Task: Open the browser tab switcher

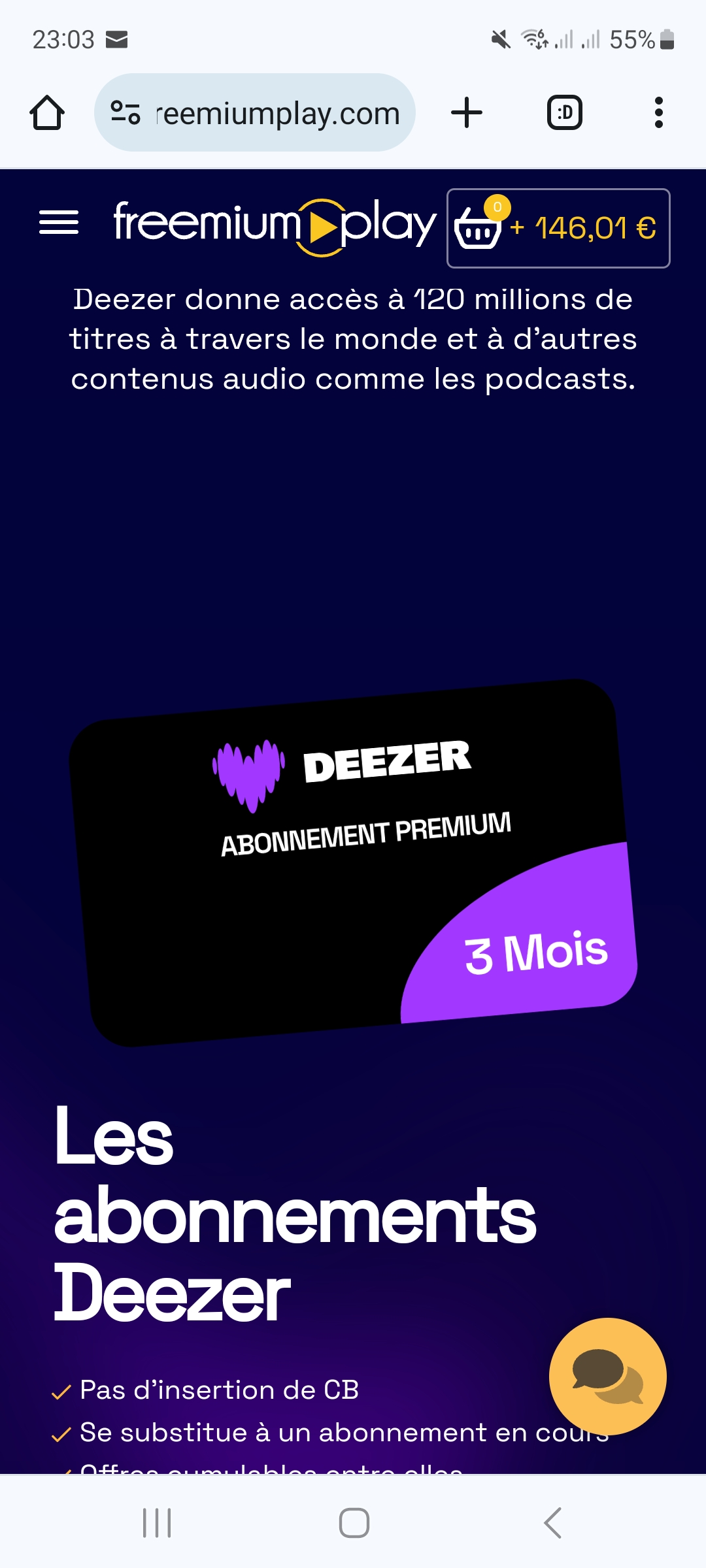Action: pyautogui.click(x=565, y=112)
